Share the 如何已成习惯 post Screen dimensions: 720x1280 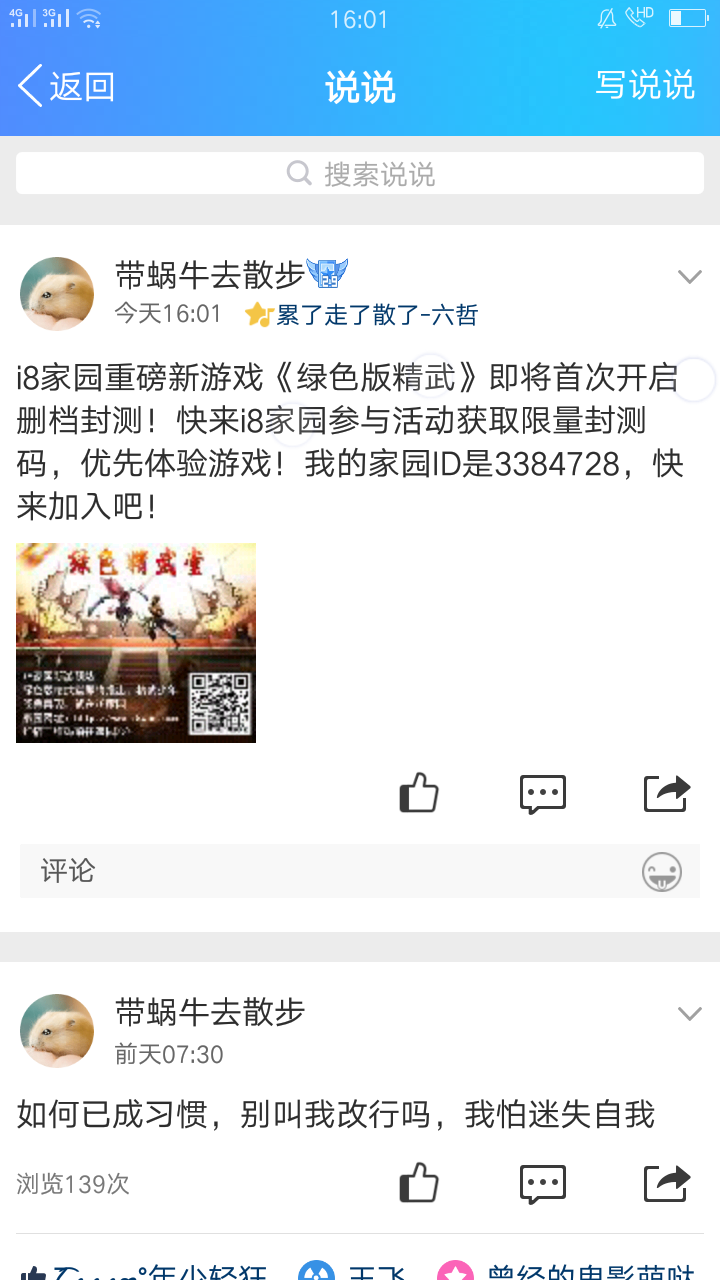point(667,1184)
